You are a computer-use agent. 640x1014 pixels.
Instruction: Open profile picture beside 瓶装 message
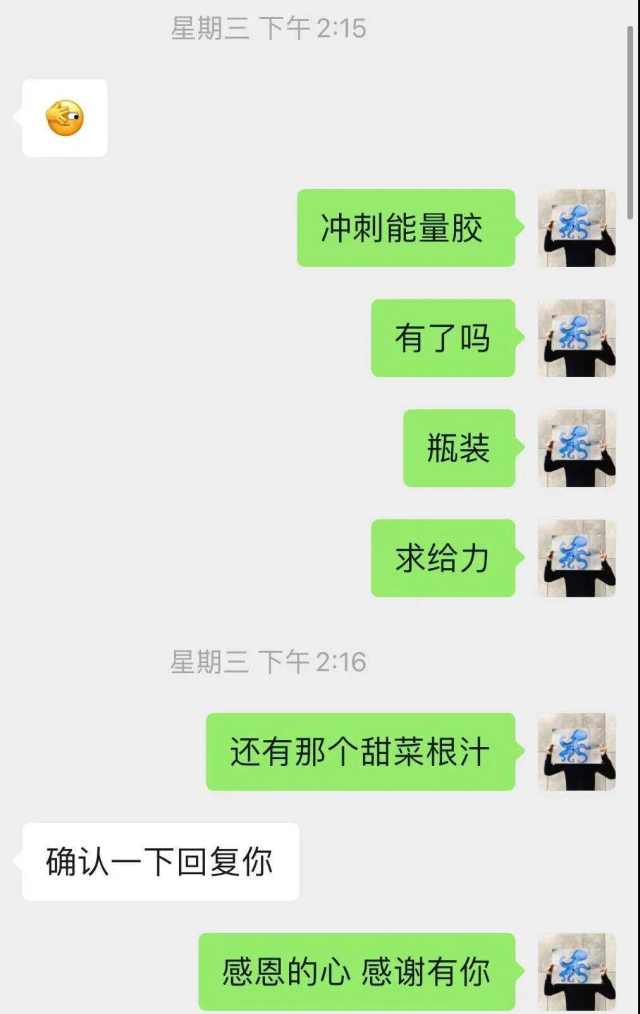coord(577,448)
